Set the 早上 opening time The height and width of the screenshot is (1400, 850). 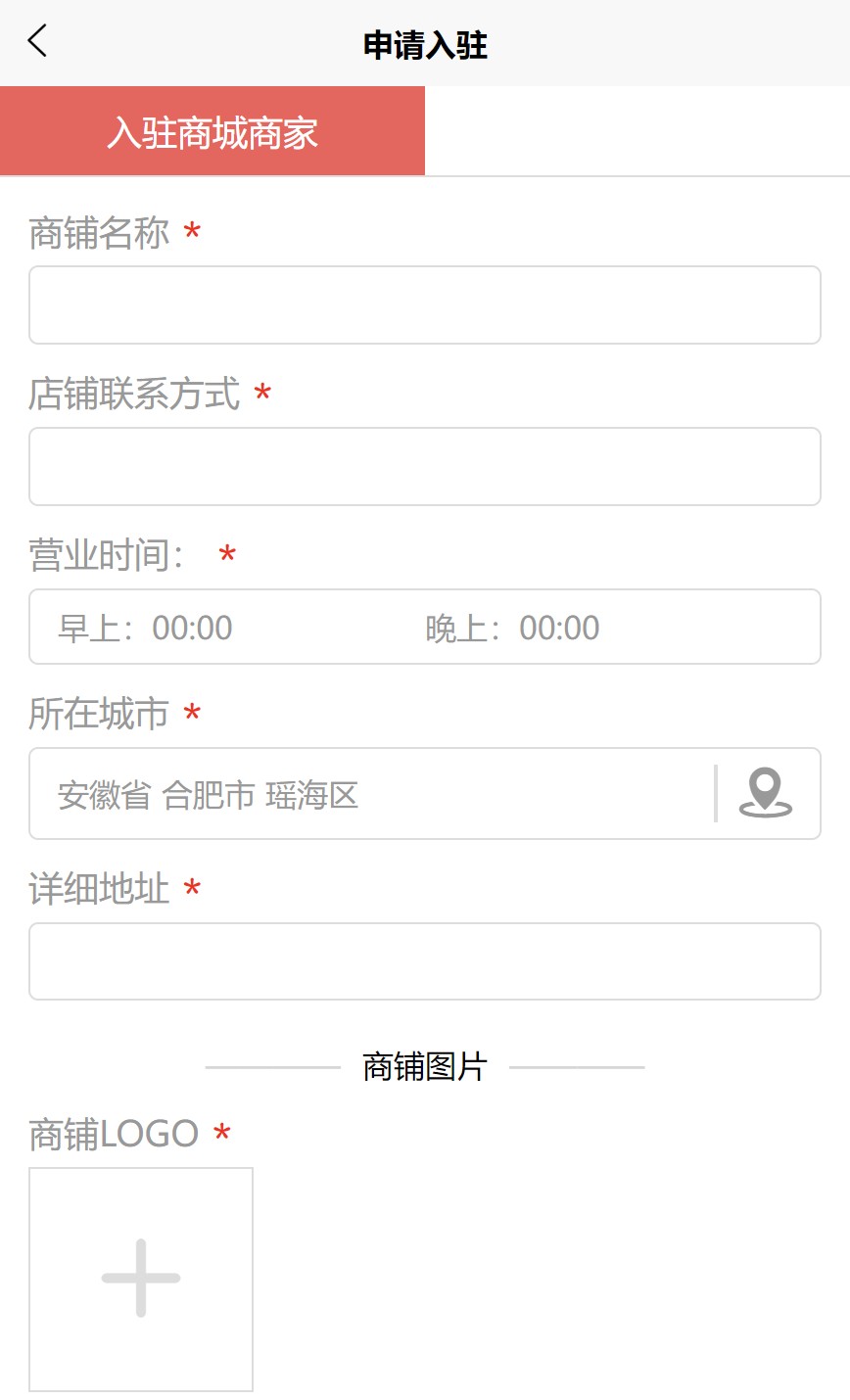pos(147,628)
